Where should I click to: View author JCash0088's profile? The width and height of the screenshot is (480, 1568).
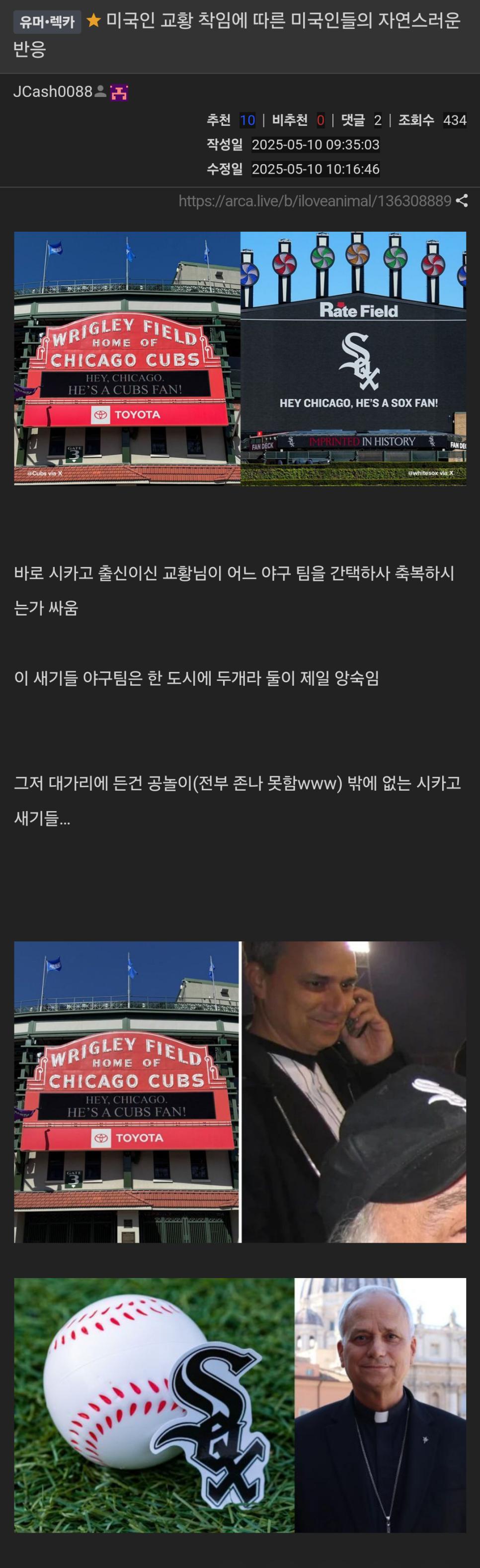point(52,92)
